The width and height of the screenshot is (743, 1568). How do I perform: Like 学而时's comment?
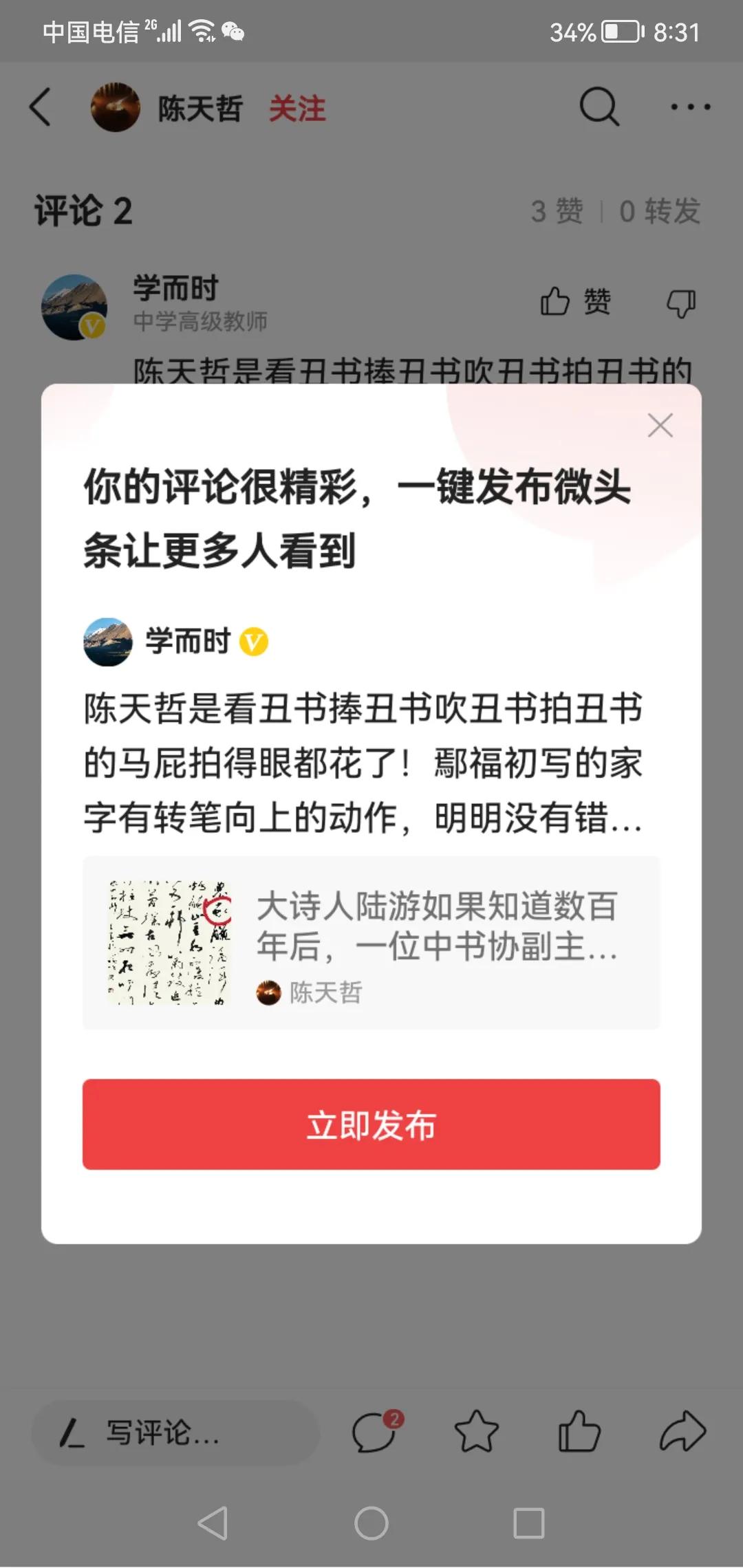(x=575, y=302)
